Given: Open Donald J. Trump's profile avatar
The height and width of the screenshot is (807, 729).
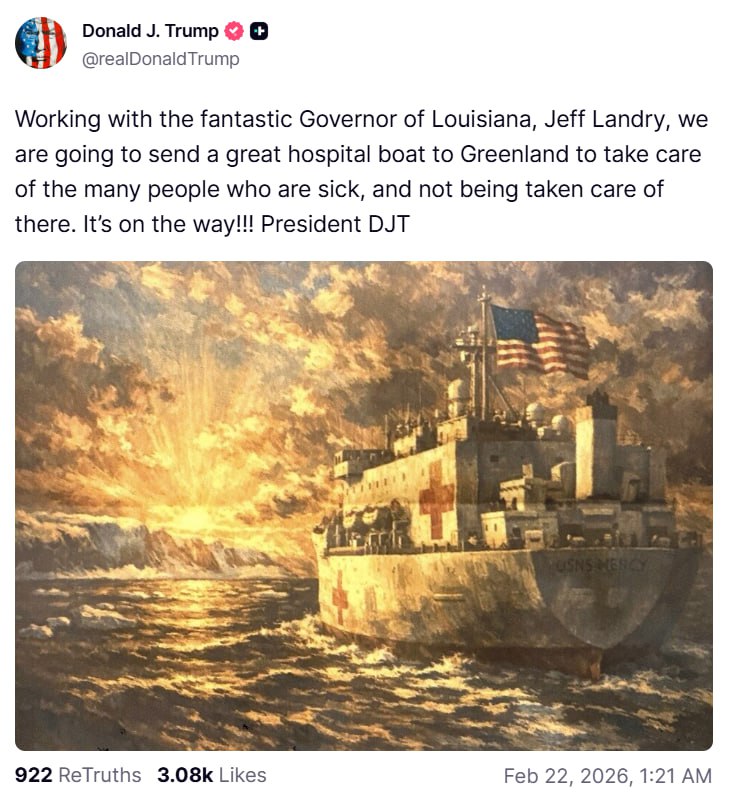Looking at the screenshot, I should click(41, 43).
